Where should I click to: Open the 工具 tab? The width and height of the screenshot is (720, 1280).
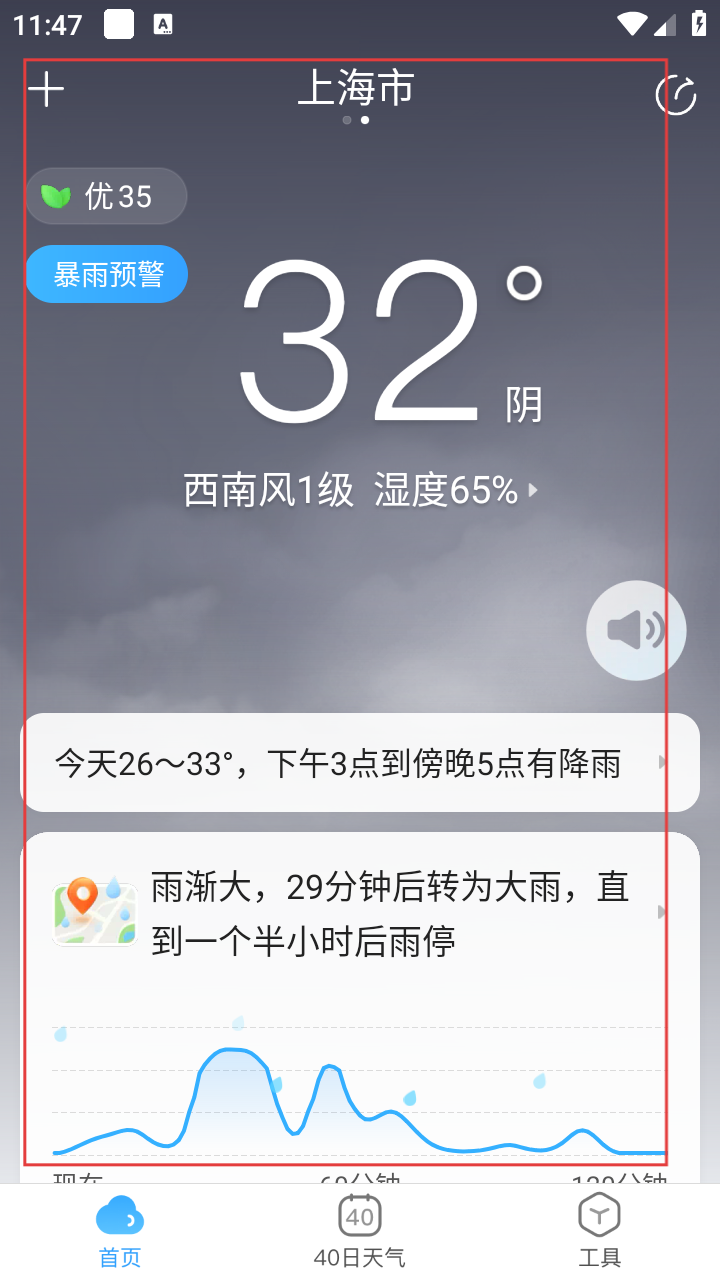pos(599,1232)
